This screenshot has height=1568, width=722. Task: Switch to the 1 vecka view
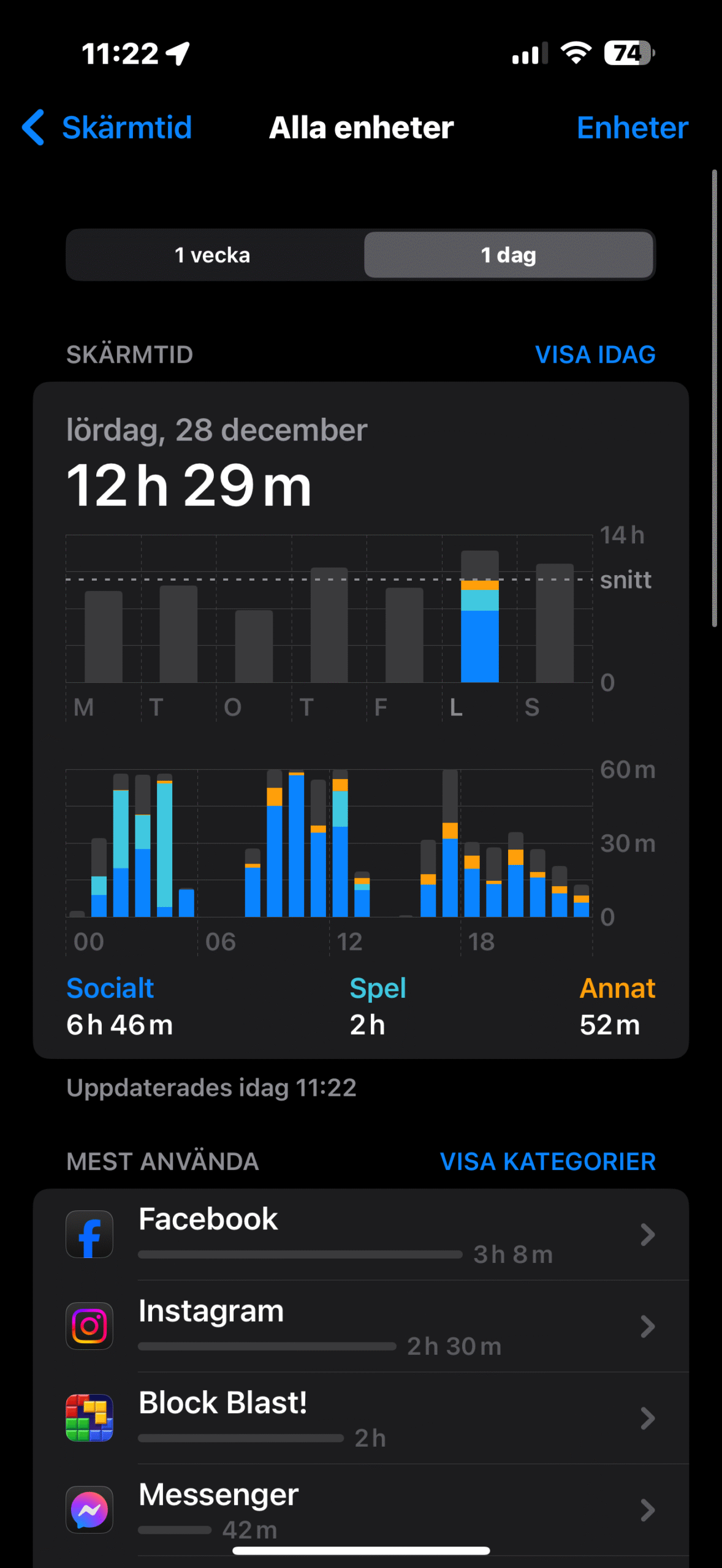pos(213,255)
